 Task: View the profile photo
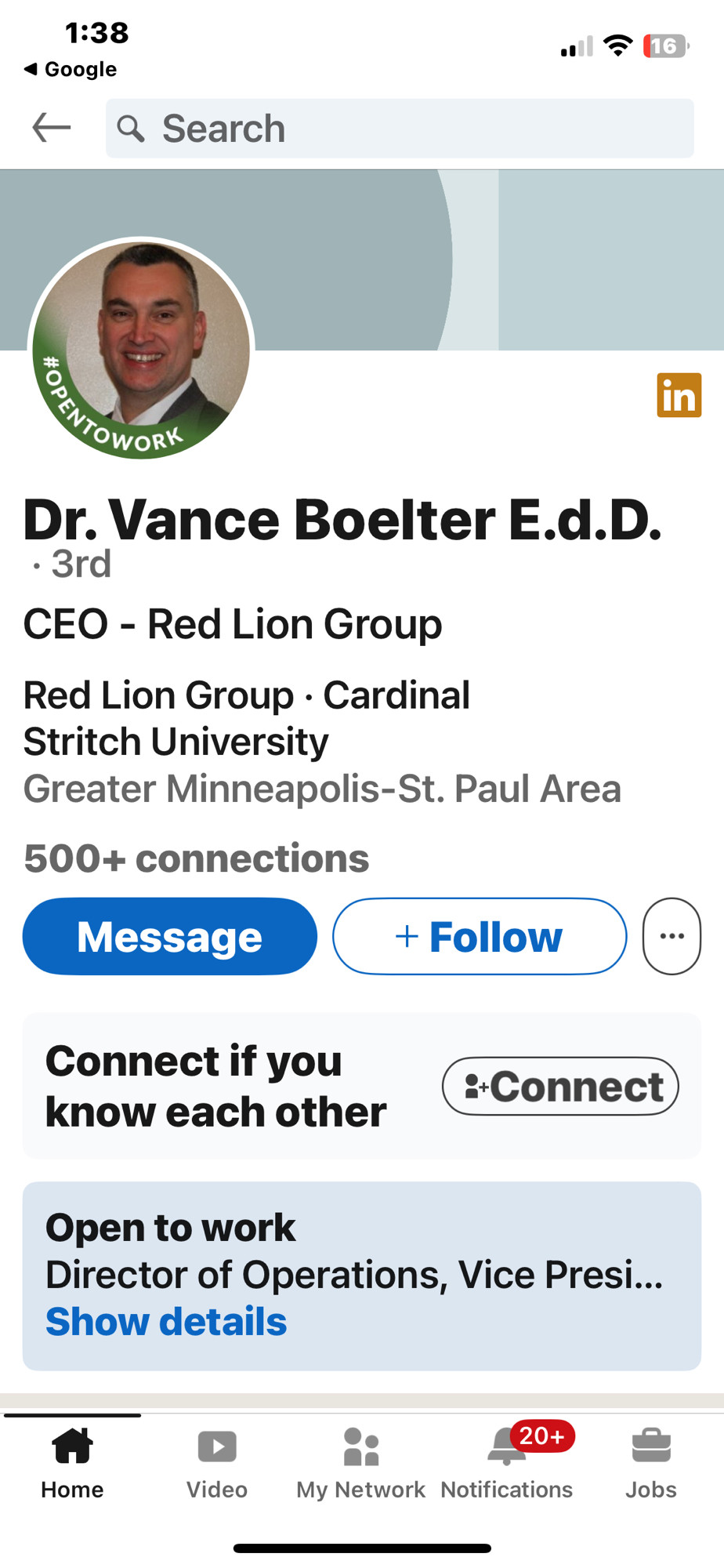(141, 348)
